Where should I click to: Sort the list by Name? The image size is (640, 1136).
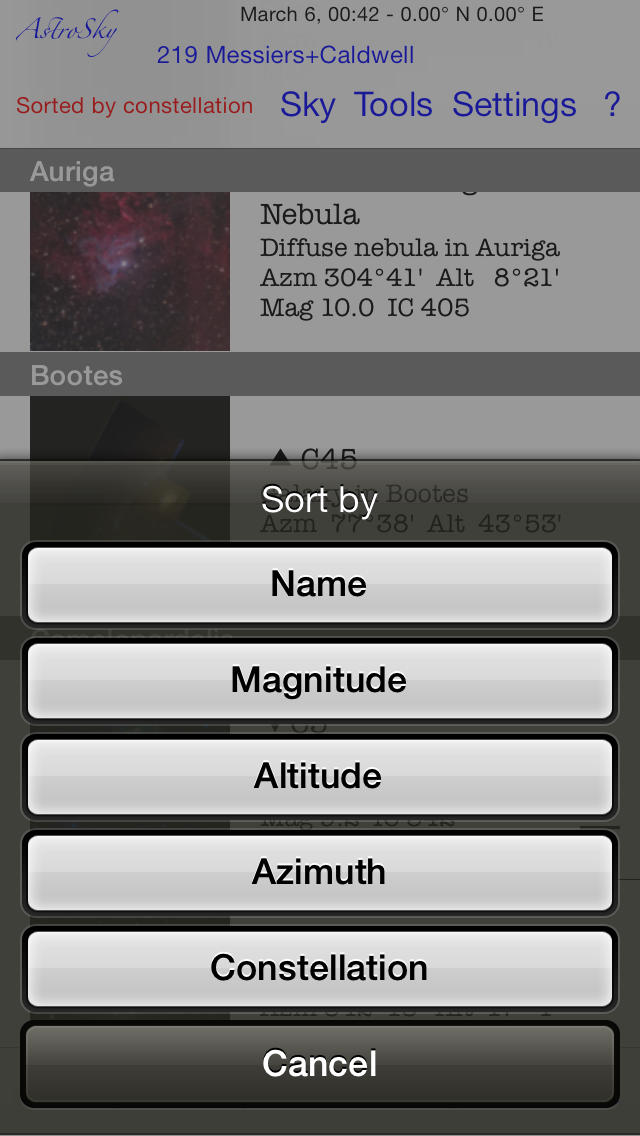click(320, 584)
